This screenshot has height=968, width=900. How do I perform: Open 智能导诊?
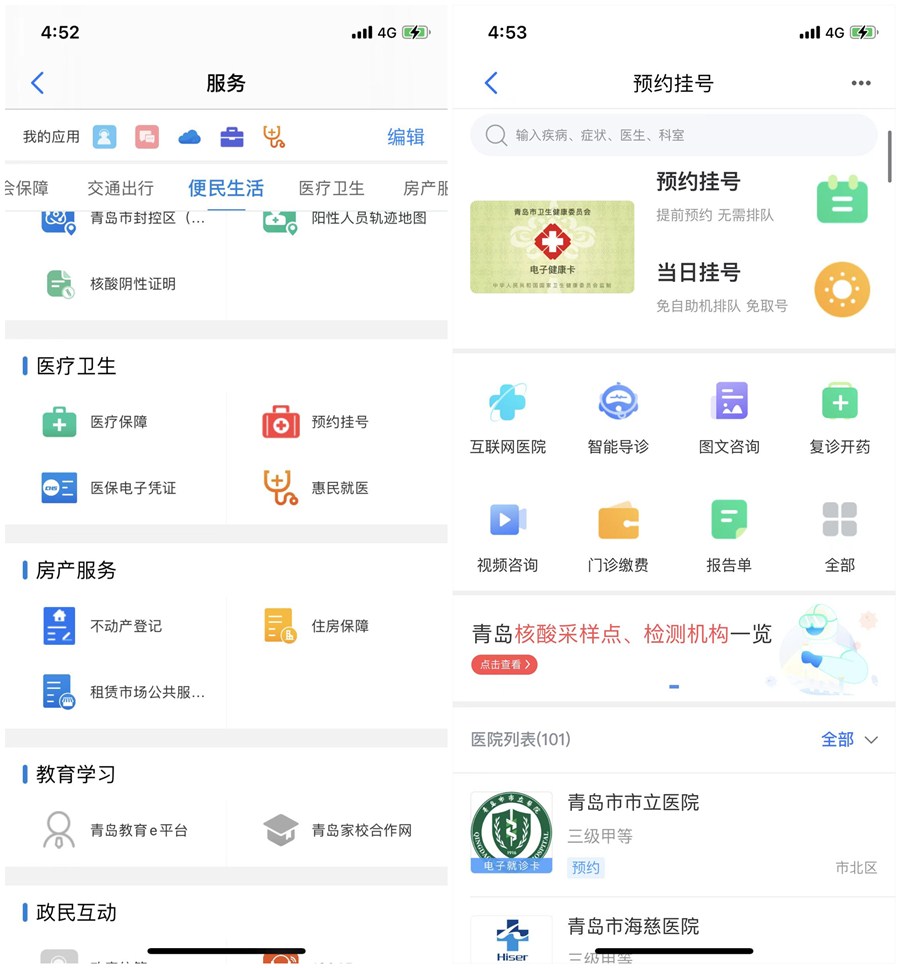pyautogui.click(x=618, y=419)
